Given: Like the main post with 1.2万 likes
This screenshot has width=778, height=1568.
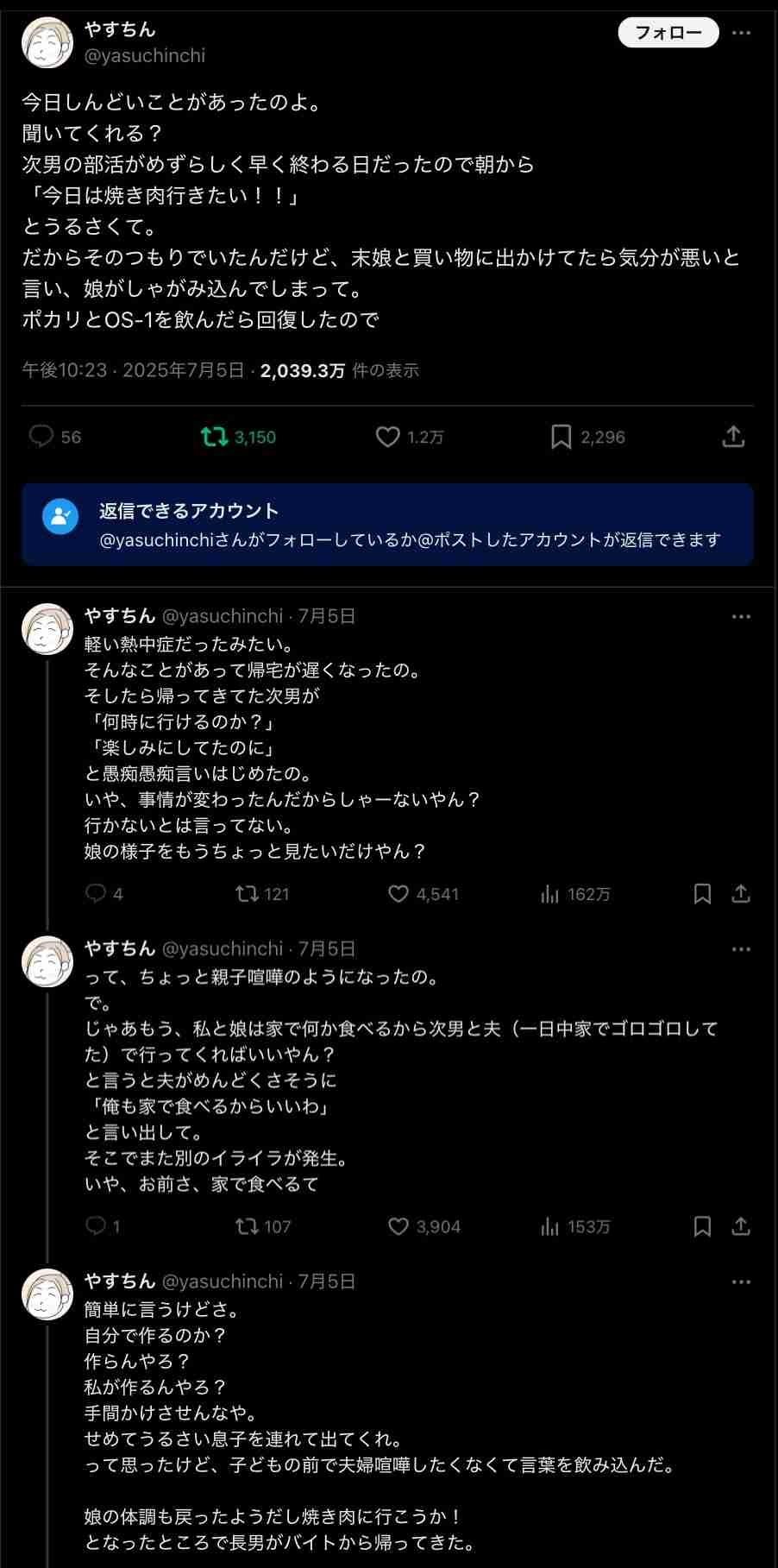Looking at the screenshot, I should 388,437.
